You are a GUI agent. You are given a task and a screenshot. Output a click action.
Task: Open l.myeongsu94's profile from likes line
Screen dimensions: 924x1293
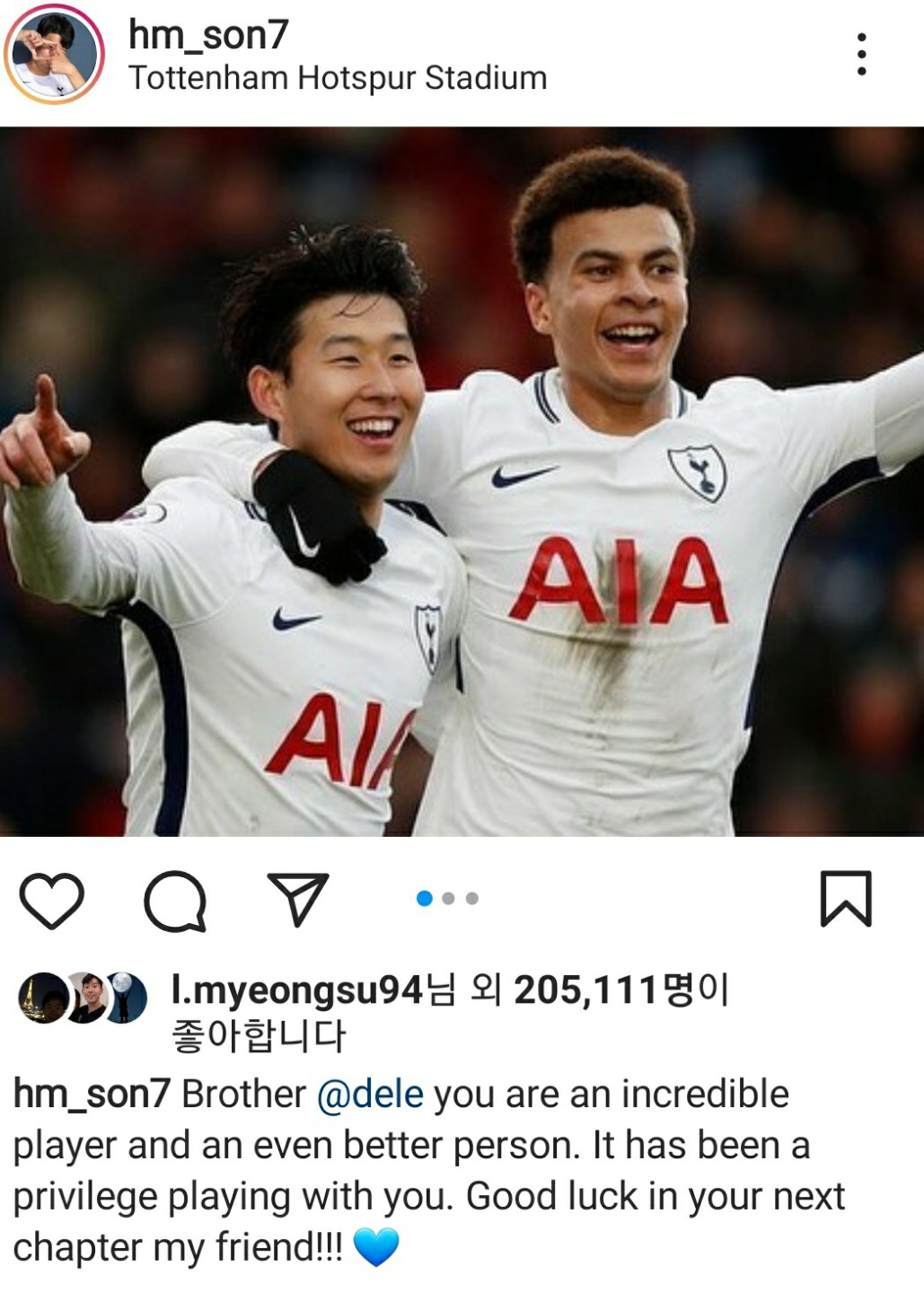(x=296, y=990)
